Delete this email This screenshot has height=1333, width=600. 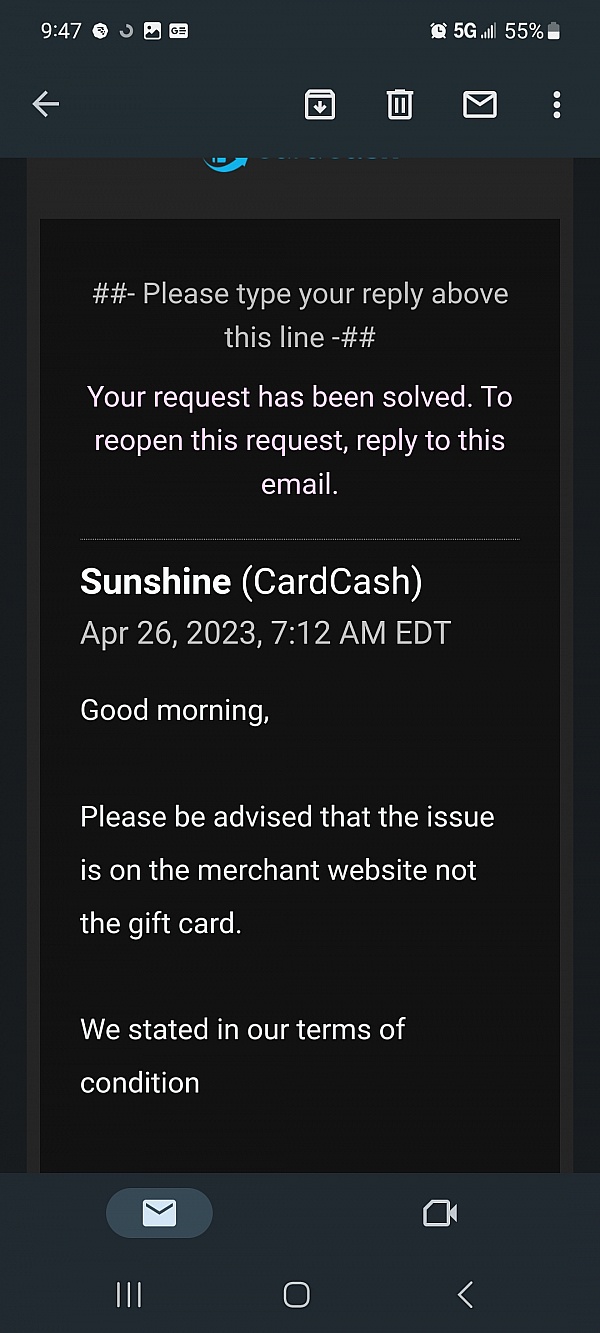click(400, 104)
